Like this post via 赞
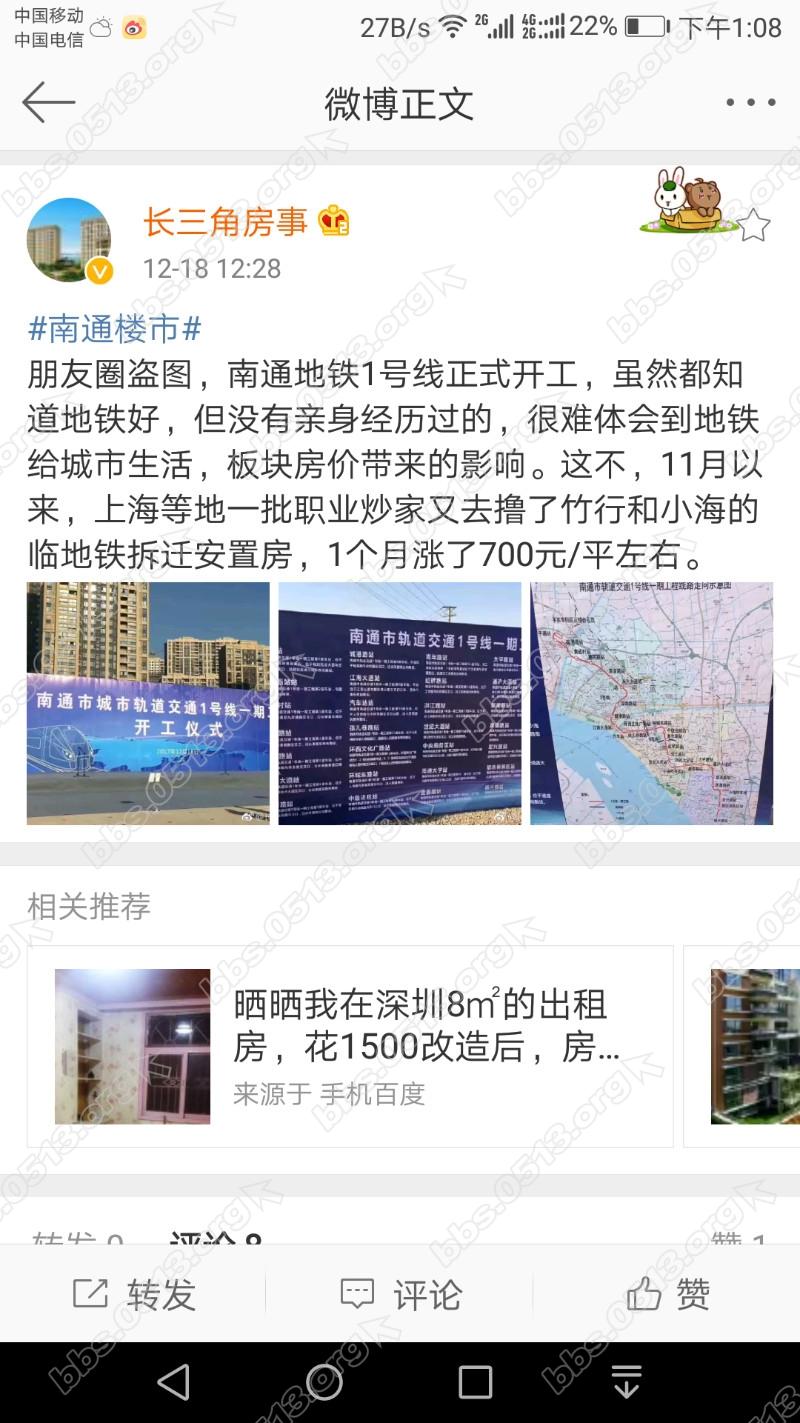 point(668,1295)
